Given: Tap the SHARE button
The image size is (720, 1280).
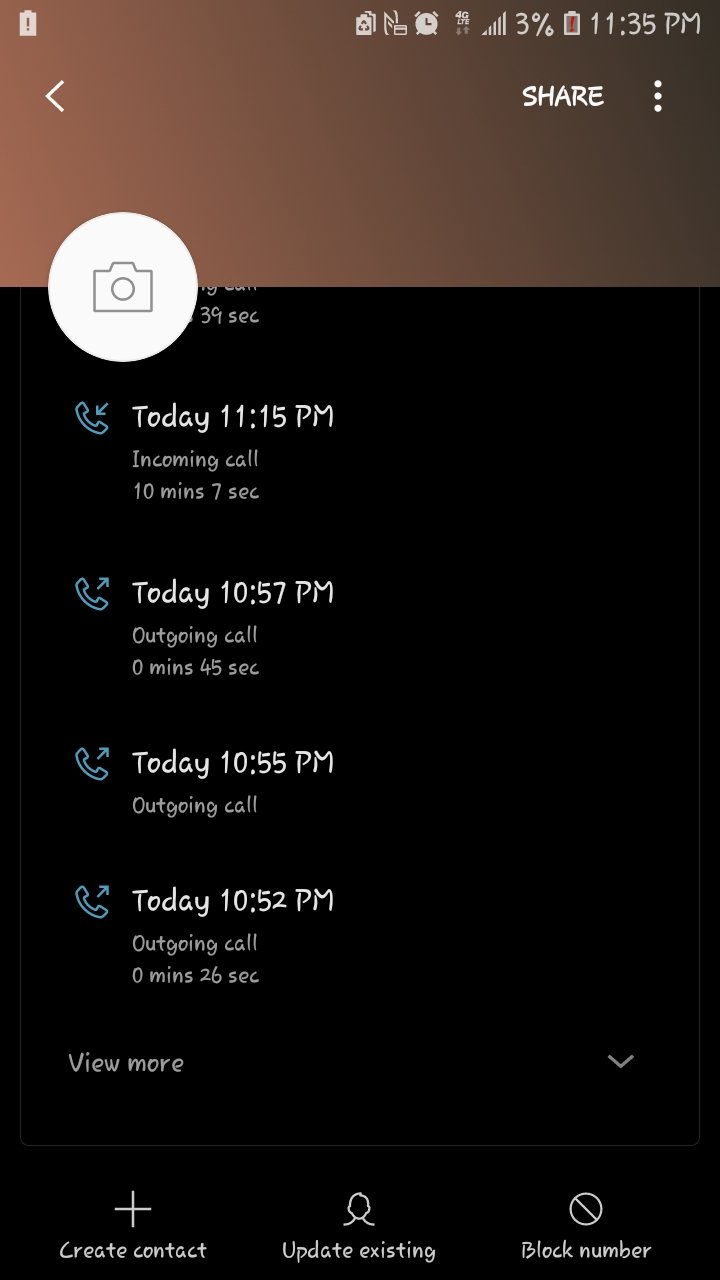Looking at the screenshot, I should 563,97.
